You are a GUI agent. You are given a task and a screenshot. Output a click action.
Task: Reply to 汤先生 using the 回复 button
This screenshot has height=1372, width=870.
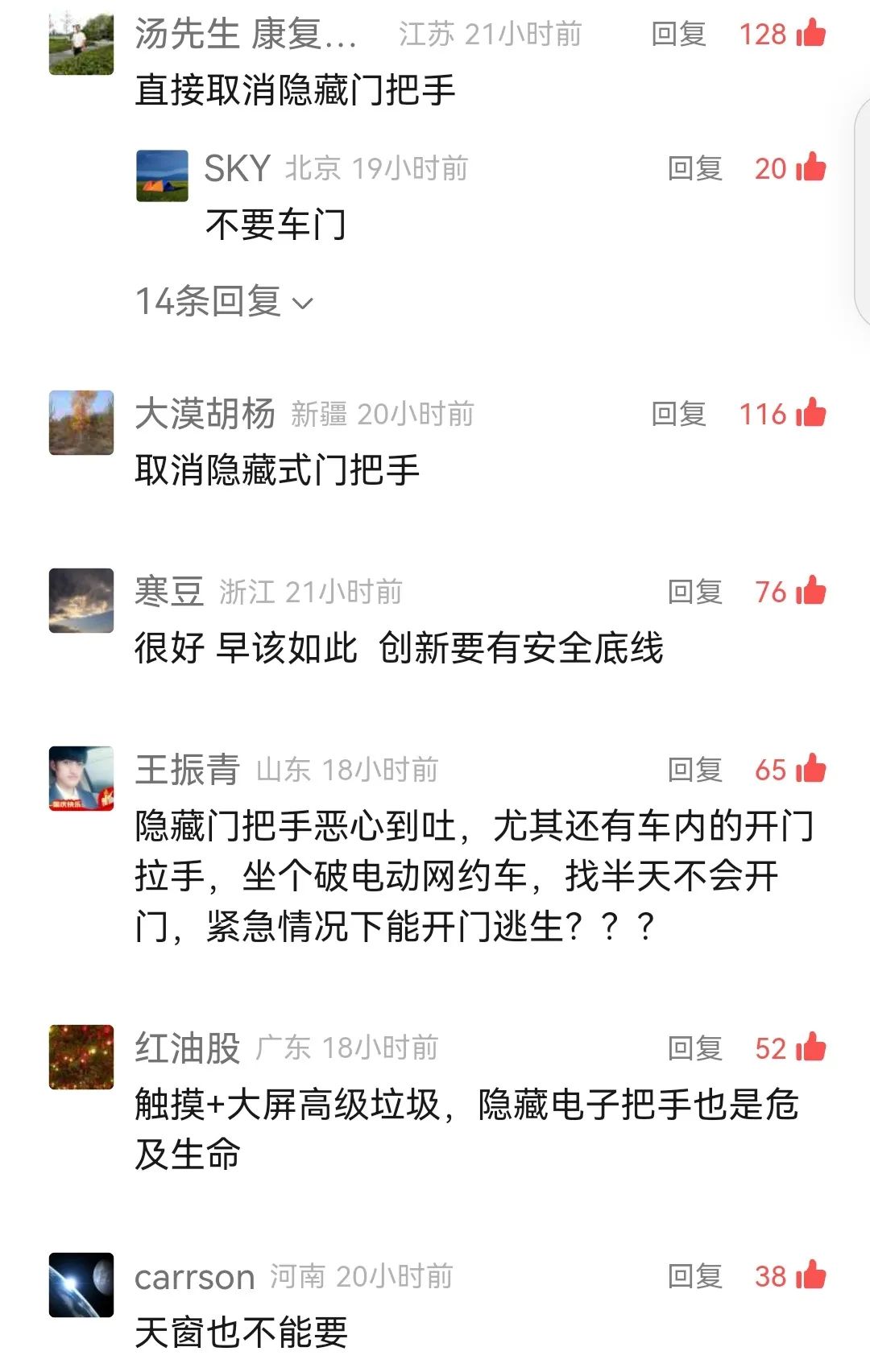click(681, 34)
